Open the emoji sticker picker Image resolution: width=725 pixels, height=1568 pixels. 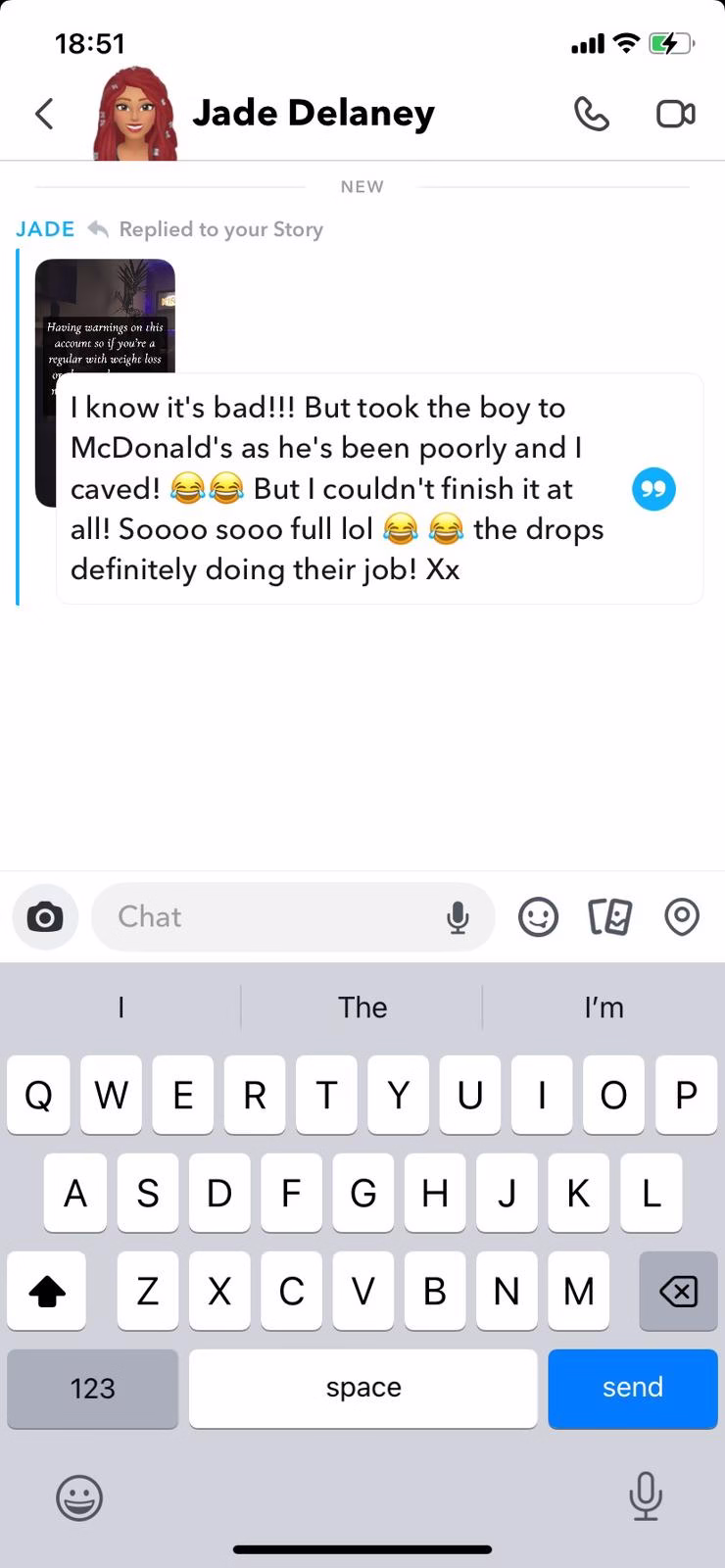click(538, 917)
